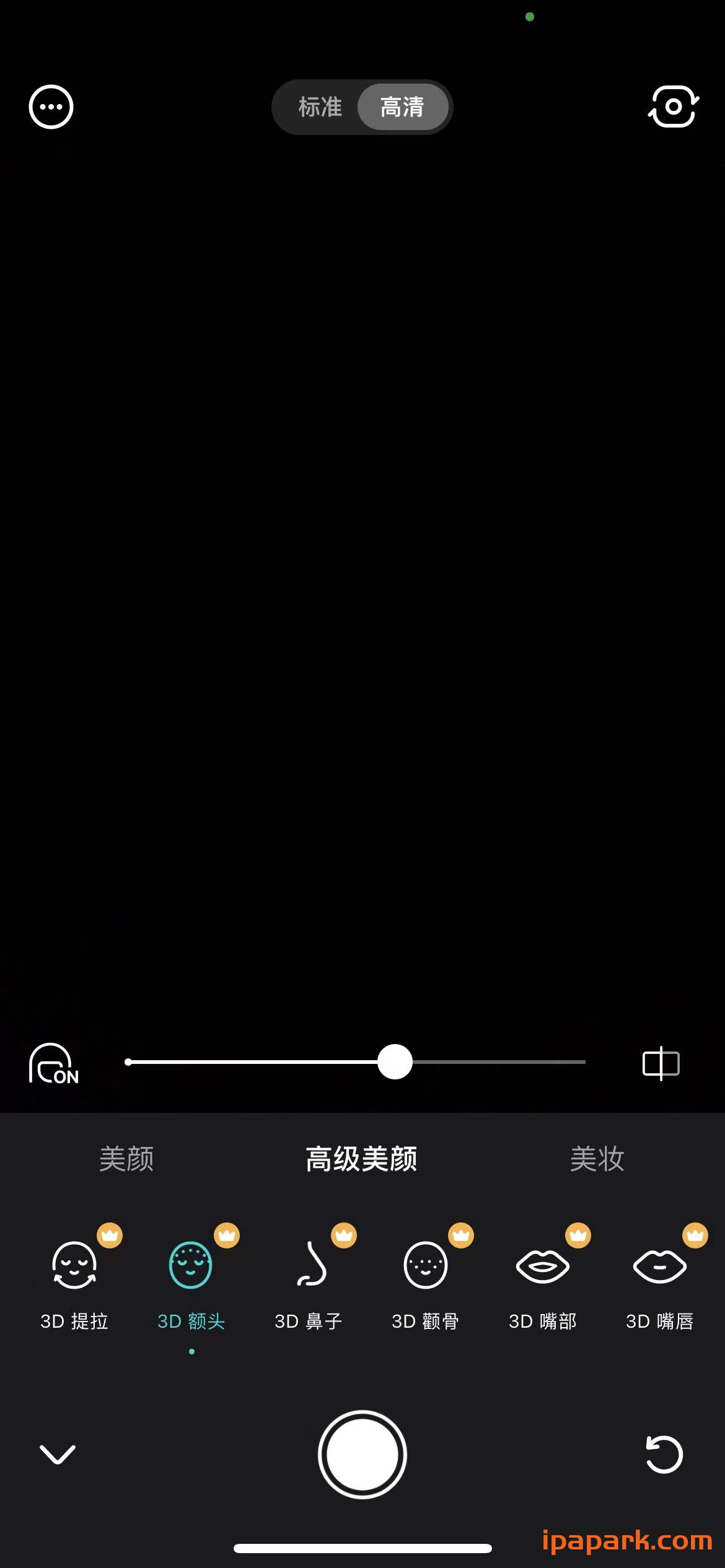Image resolution: width=725 pixels, height=1568 pixels.
Task: Collapse the beauty panel with the down arrow
Action: point(58,1454)
